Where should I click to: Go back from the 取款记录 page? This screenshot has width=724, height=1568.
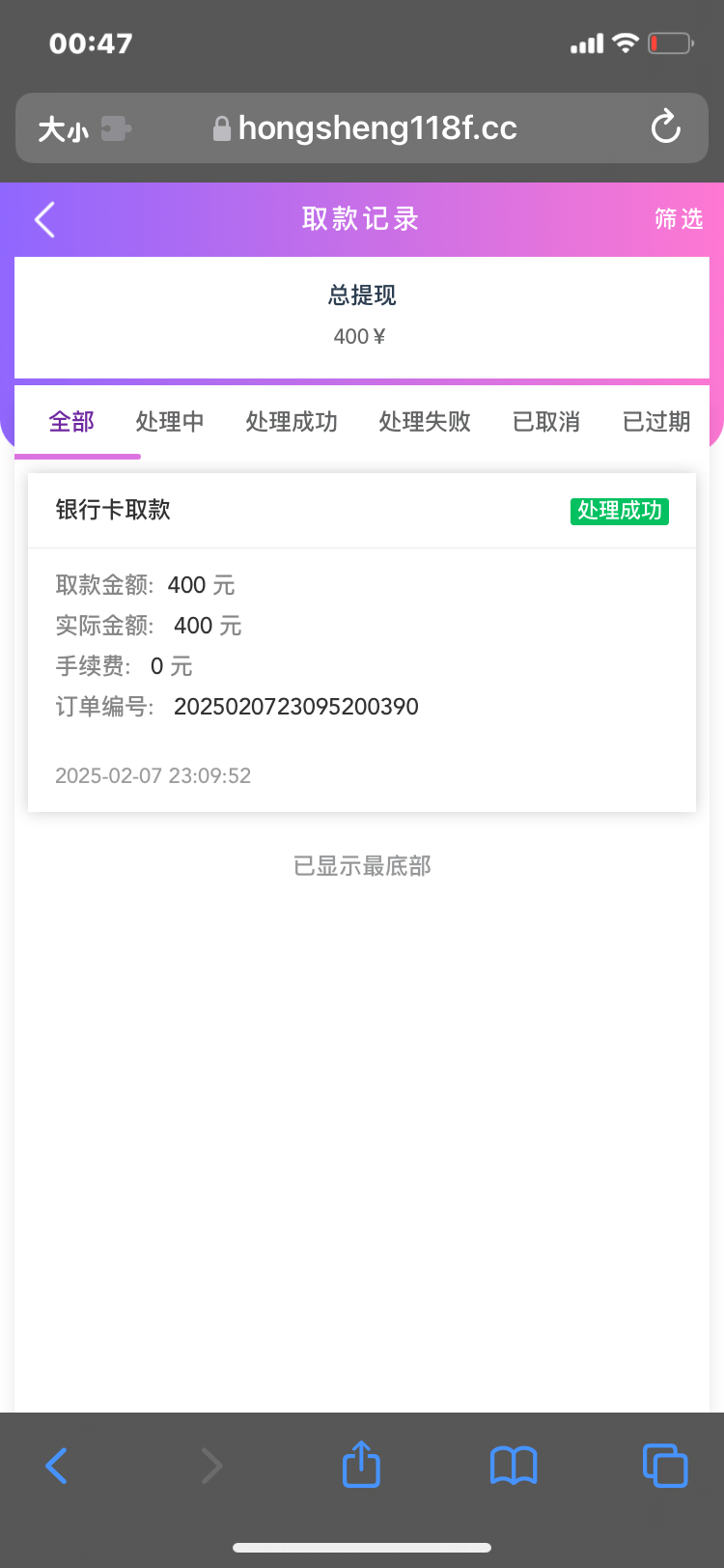[x=45, y=219]
